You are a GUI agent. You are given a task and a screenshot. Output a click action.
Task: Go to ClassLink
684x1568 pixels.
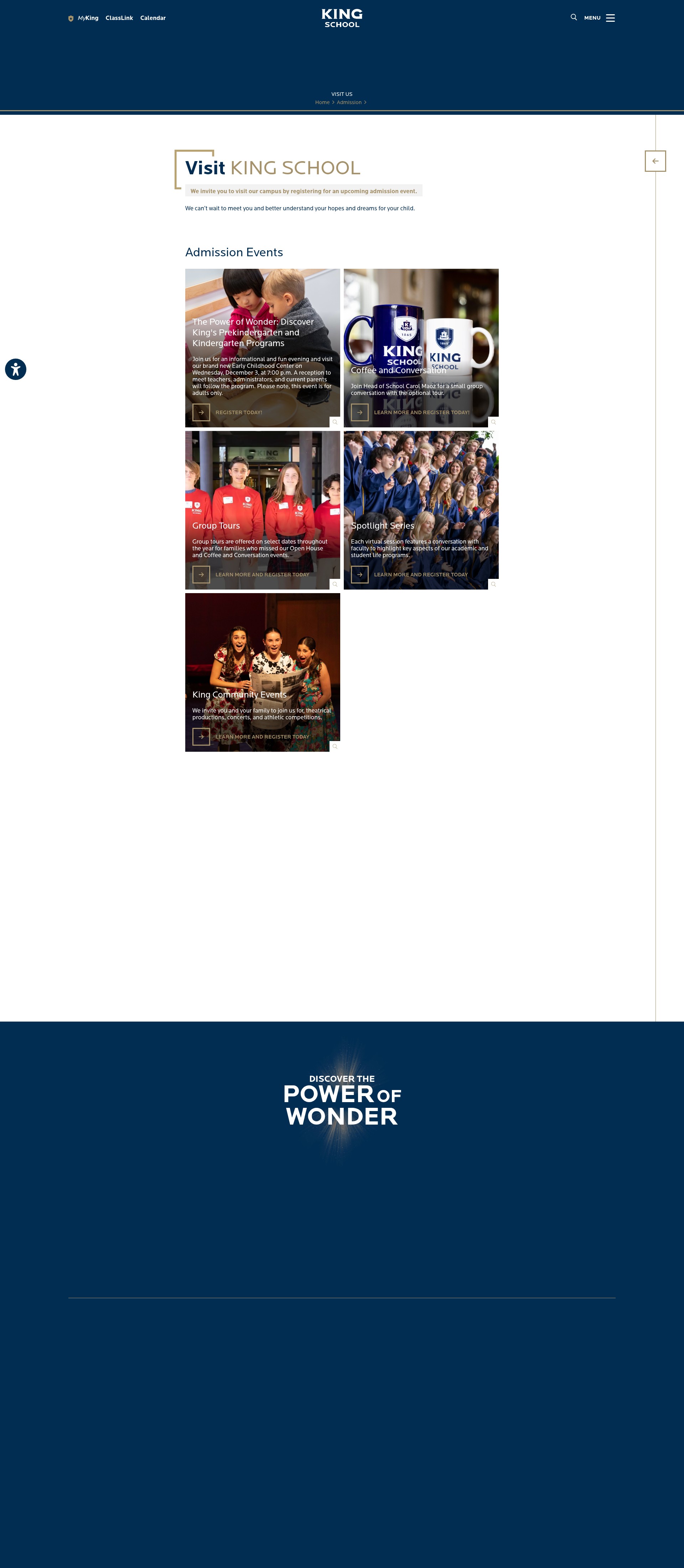(x=119, y=18)
